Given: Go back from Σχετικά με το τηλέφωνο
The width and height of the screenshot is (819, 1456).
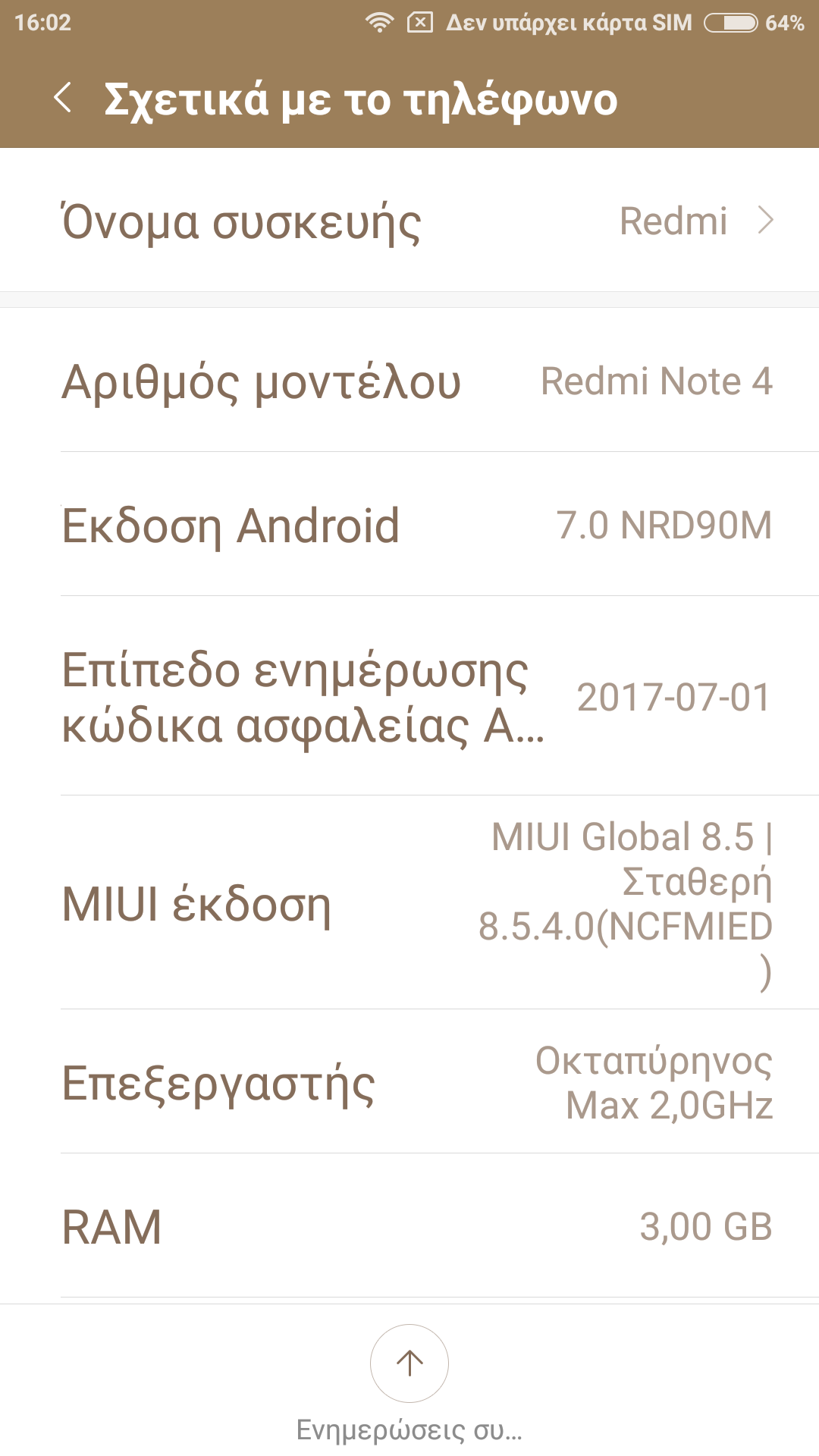Looking at the screenshot, I should (x=64, y=99).
